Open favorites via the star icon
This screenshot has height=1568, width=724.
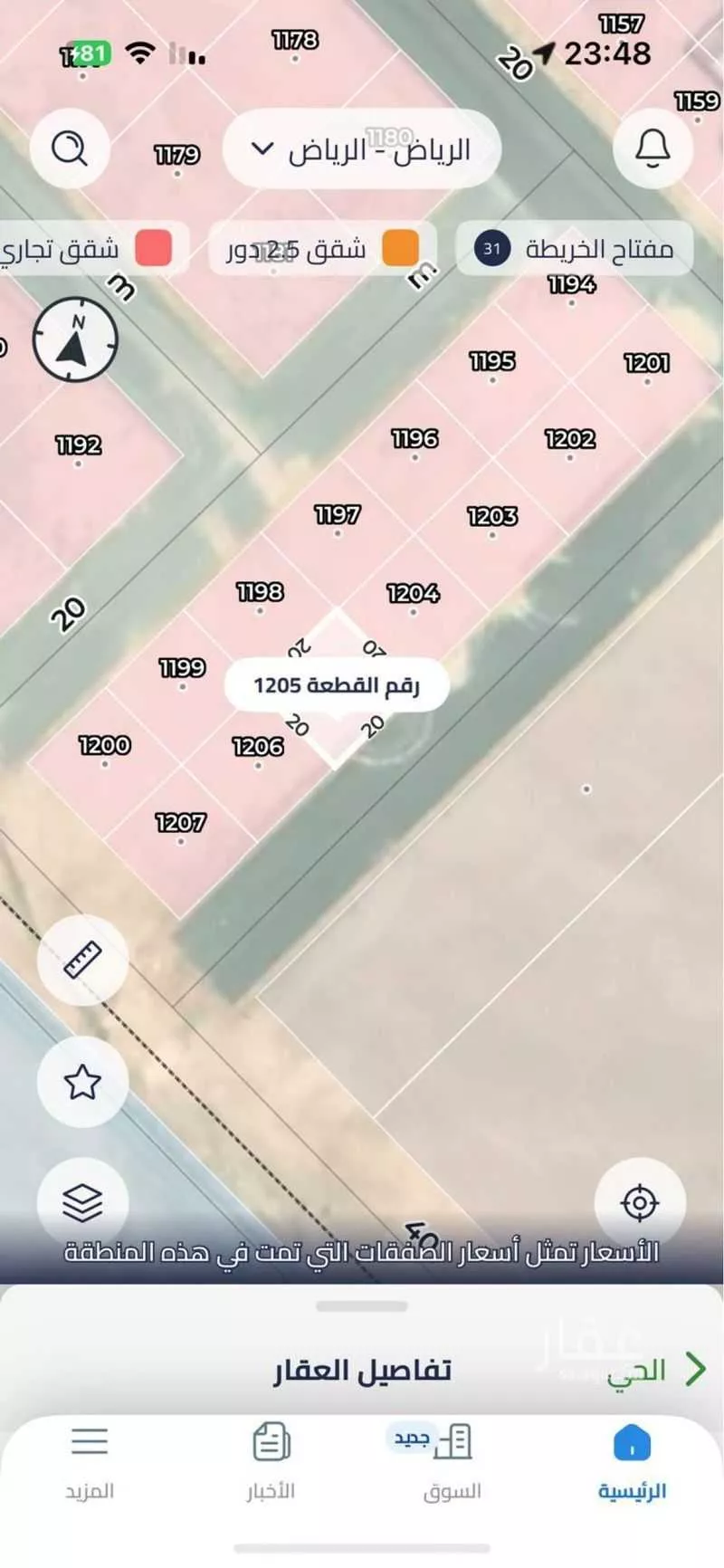click(x=81, y=1083)
